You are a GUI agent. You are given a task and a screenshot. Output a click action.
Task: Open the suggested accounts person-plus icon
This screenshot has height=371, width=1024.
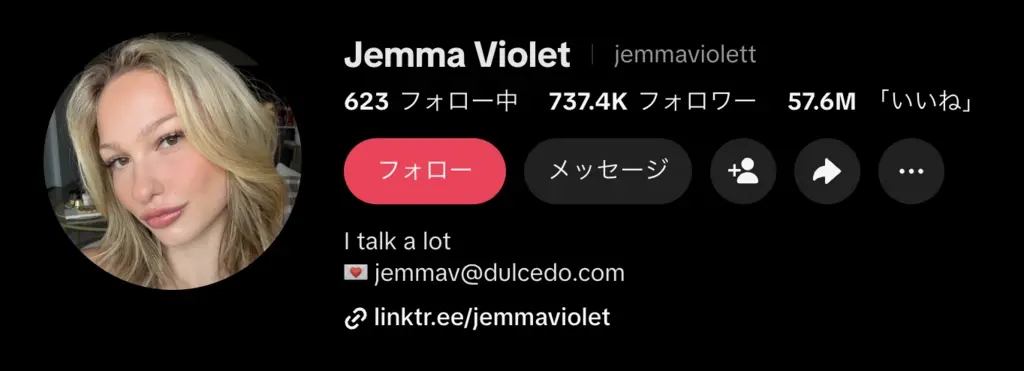pyautogui.click(x=743, y=172)
